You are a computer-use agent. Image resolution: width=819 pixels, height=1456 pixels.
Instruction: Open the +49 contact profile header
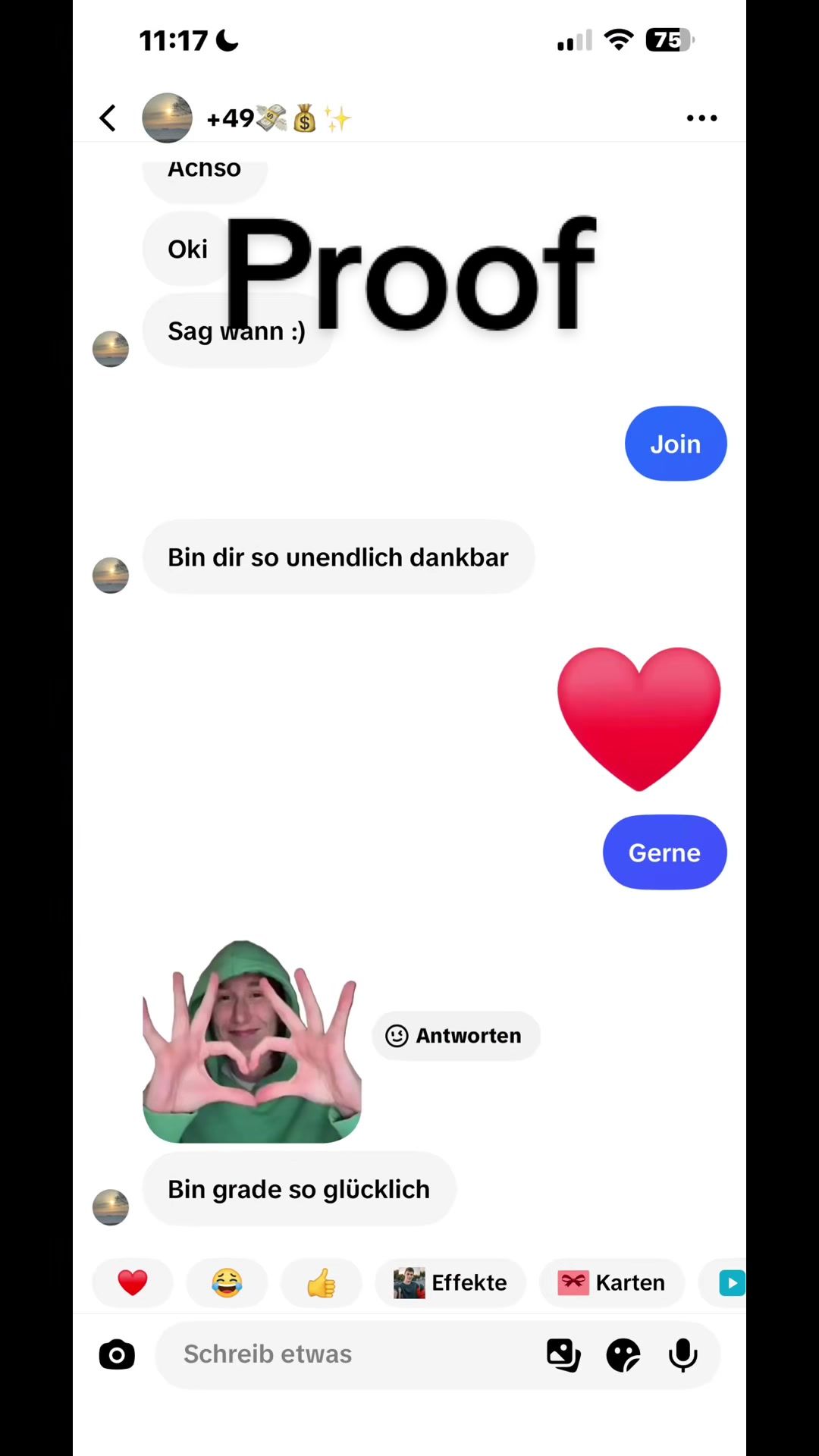click(247, 118)
